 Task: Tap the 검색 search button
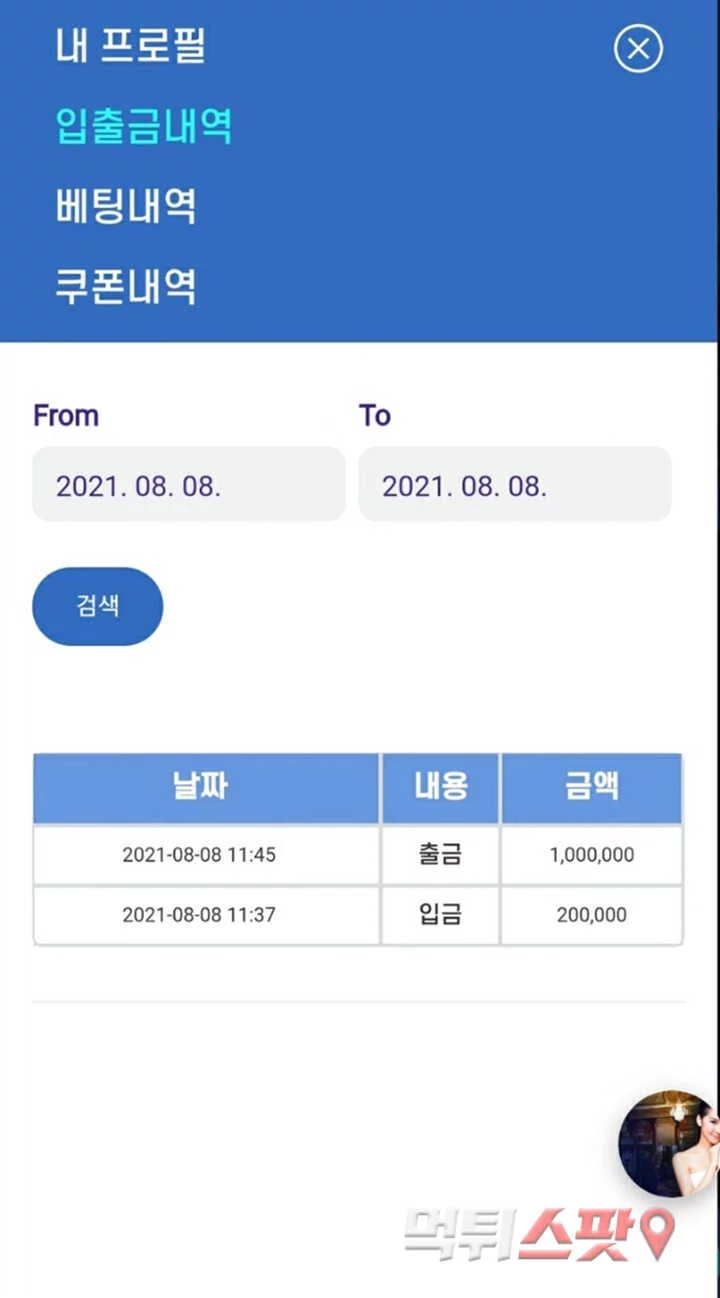tap(98, 606)
